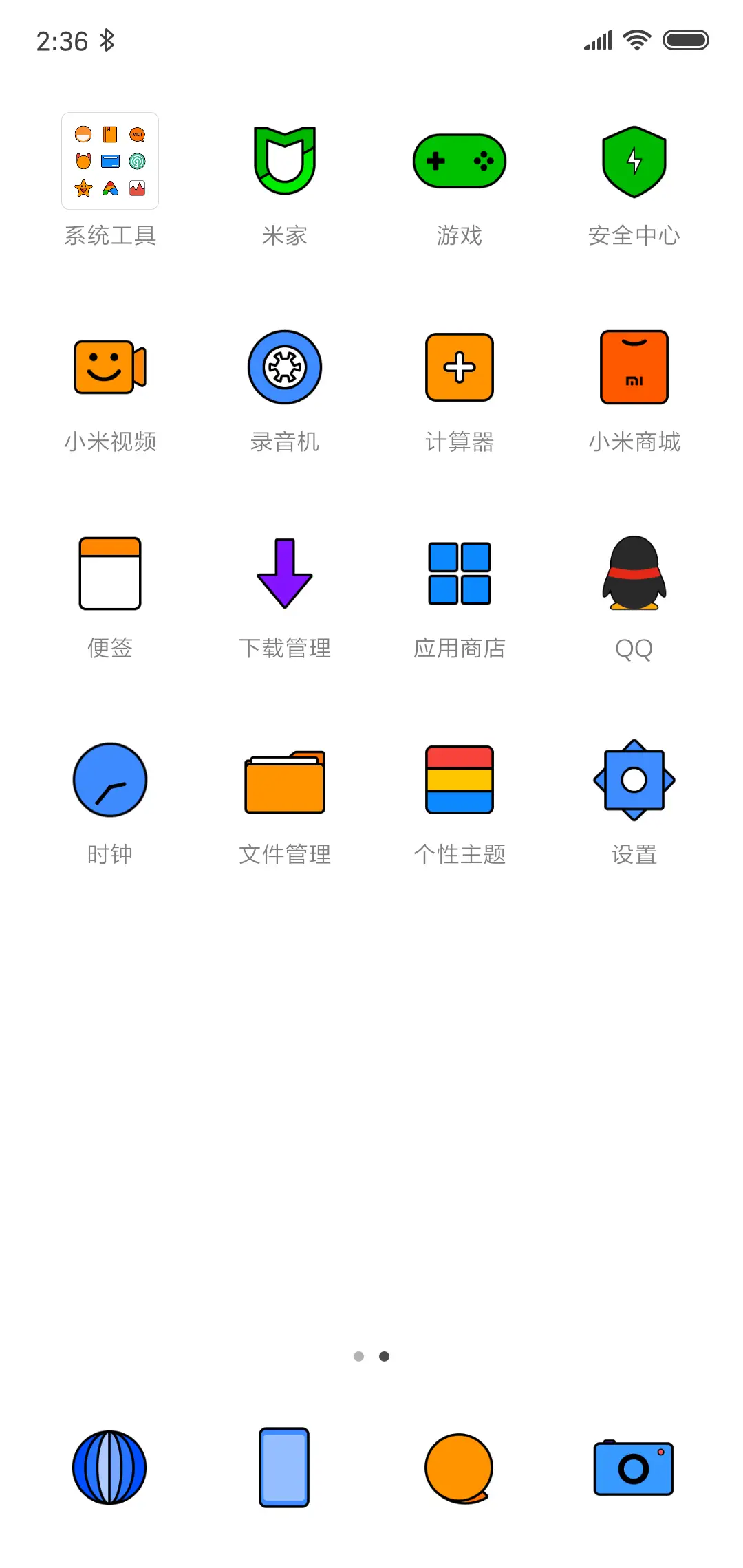Switch to the first home screen page dot
This screenshot has width=743, height=1568.
[x=360, y=1356]
